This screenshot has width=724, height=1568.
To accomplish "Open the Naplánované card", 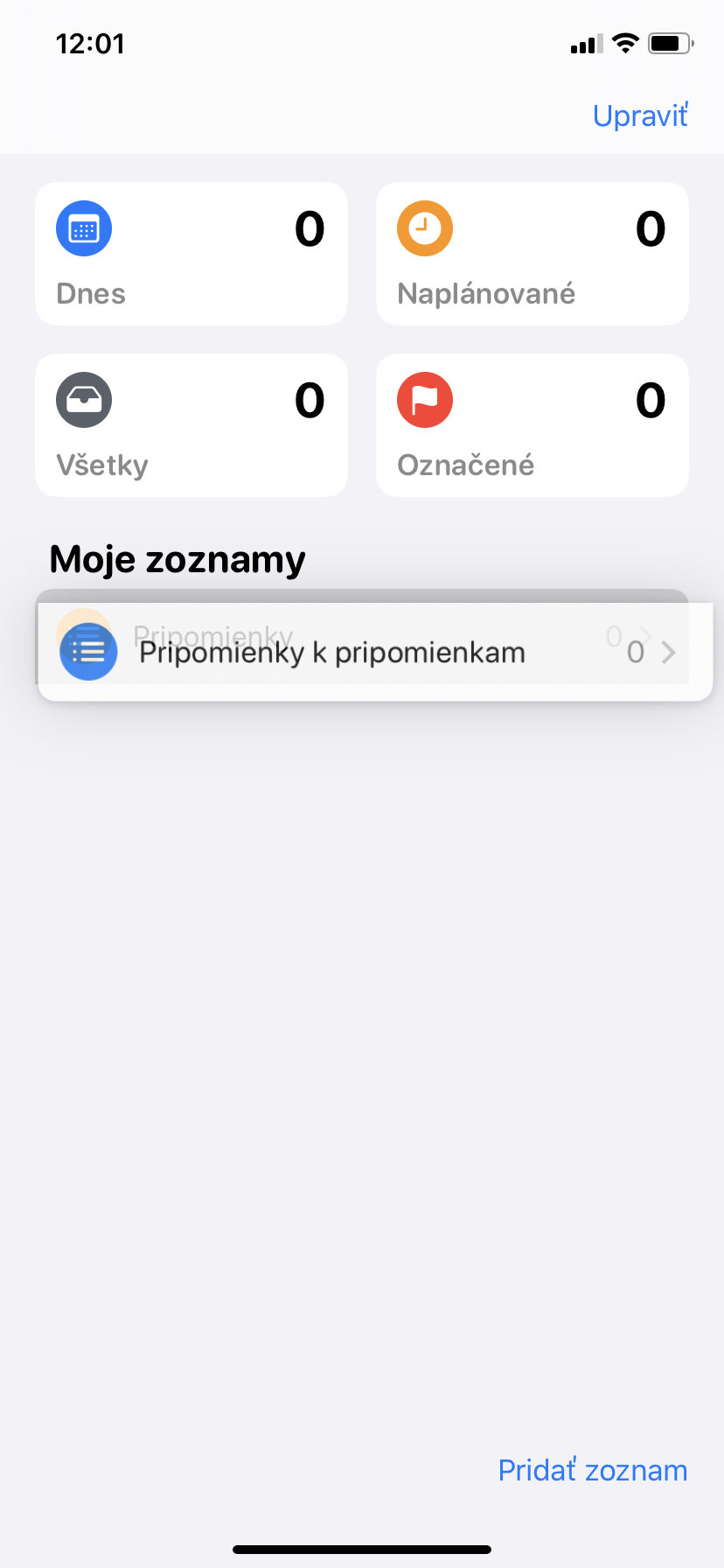I will (x=533, y=254).
